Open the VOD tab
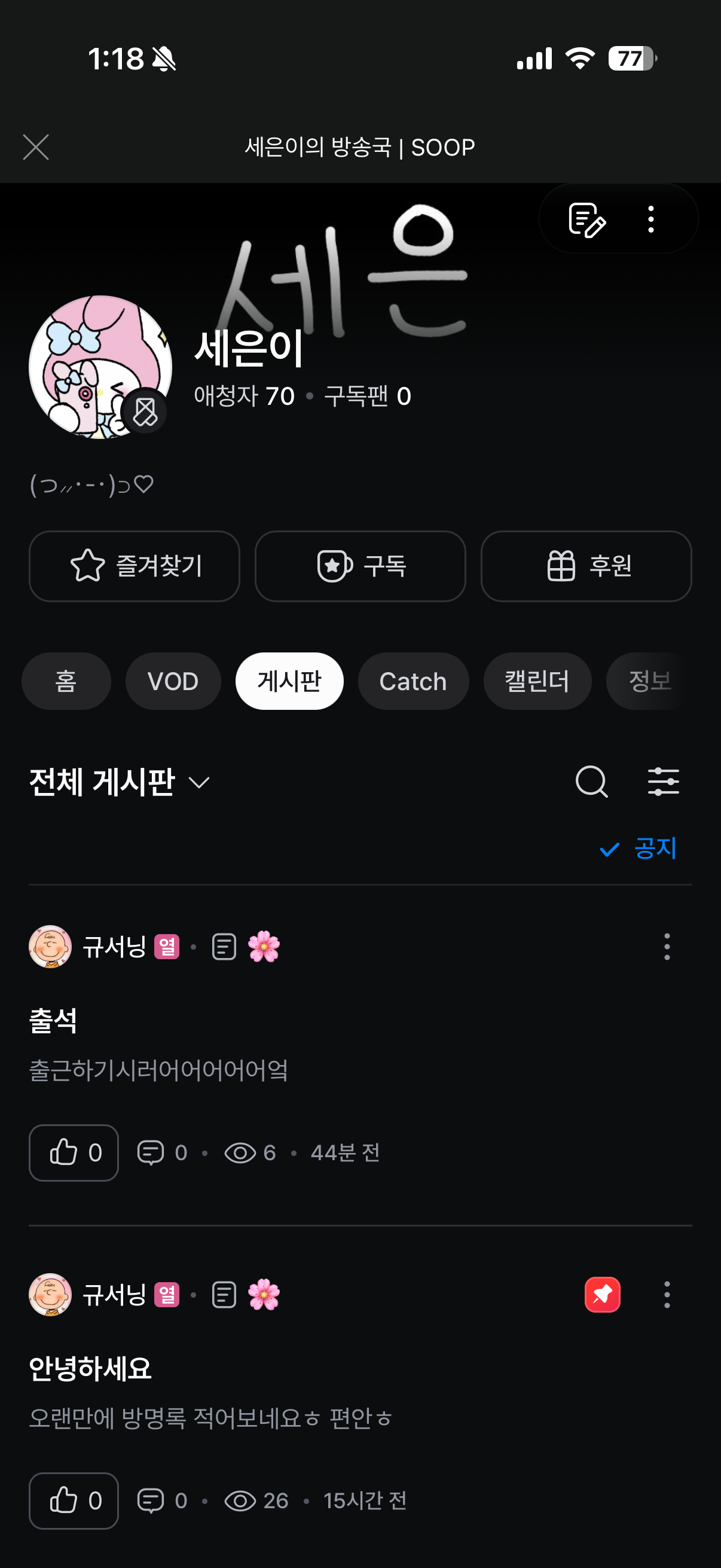The height and width of the screenshot is (1568, 721). pos(173,681)
